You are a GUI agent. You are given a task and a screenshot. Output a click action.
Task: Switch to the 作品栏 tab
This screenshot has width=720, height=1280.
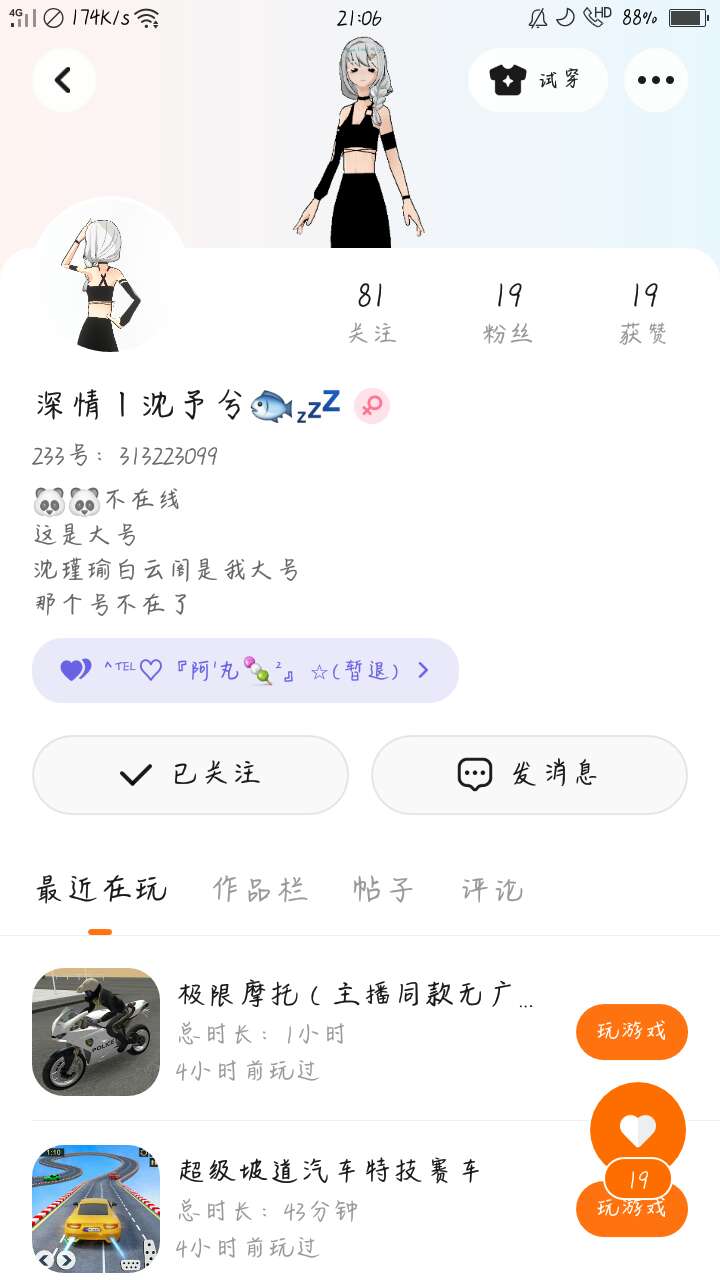click(x=260, y=889)
